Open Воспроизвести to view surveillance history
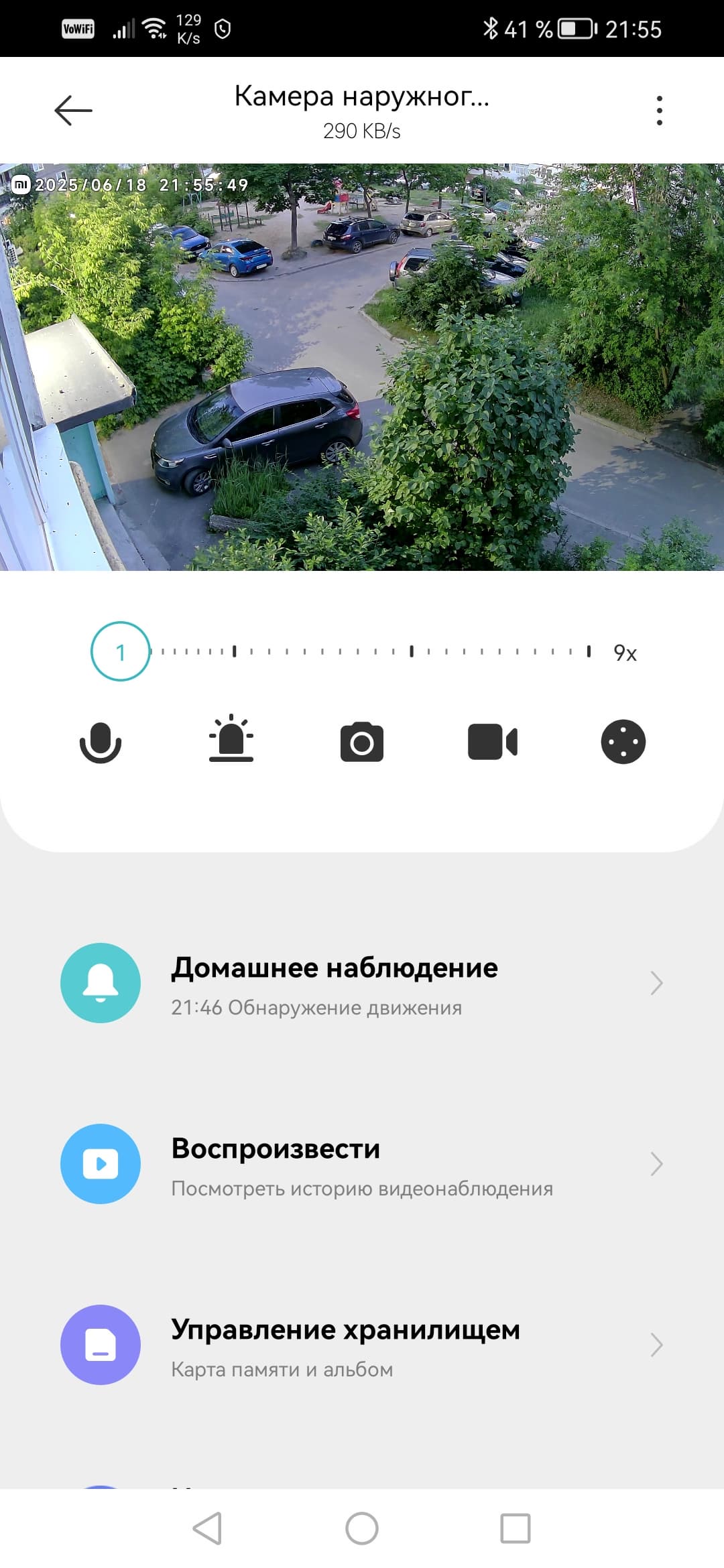This screenshot has width=724, height=1568. [362, 1164]
